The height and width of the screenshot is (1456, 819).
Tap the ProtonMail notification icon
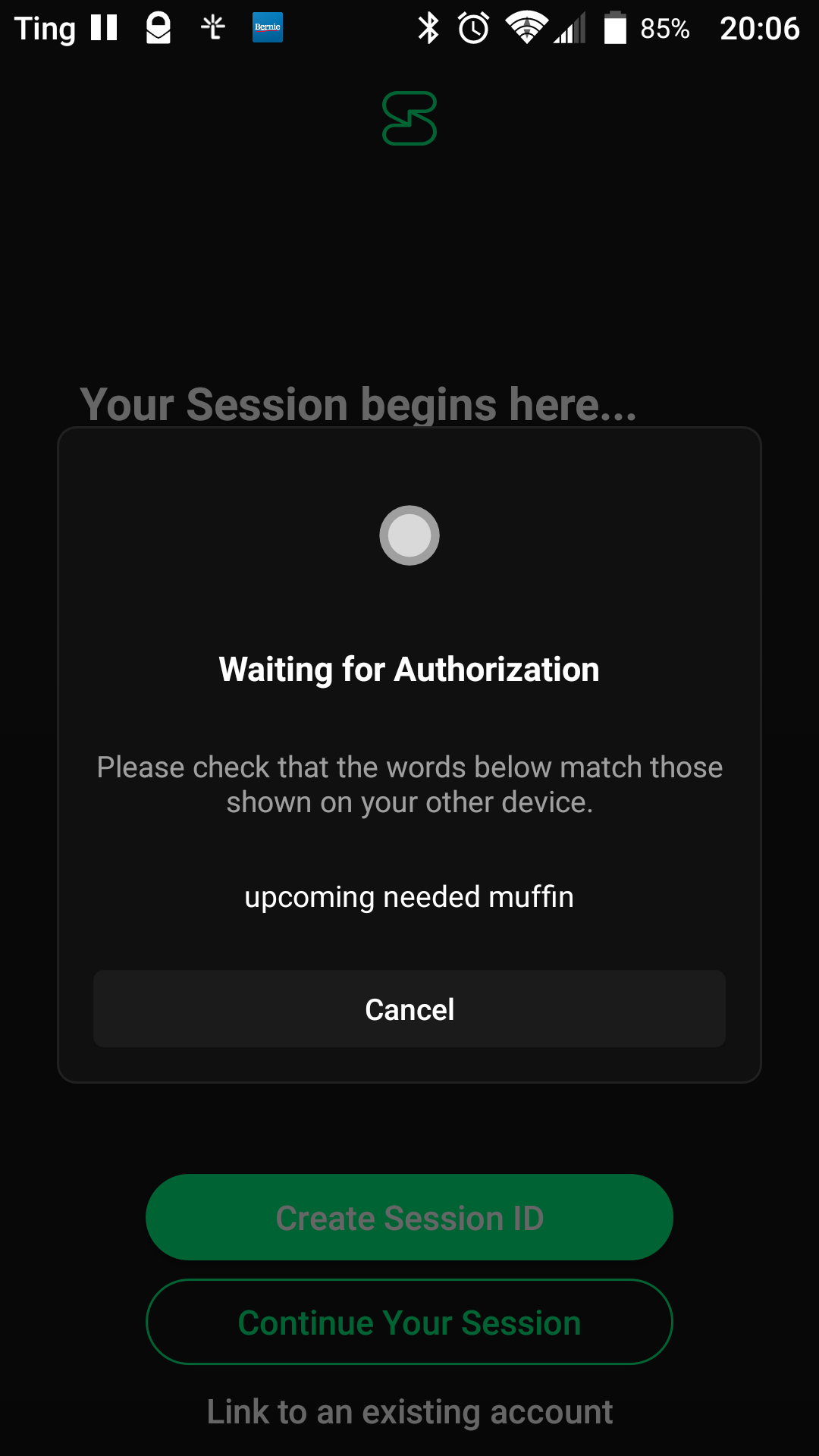[158, 27]
